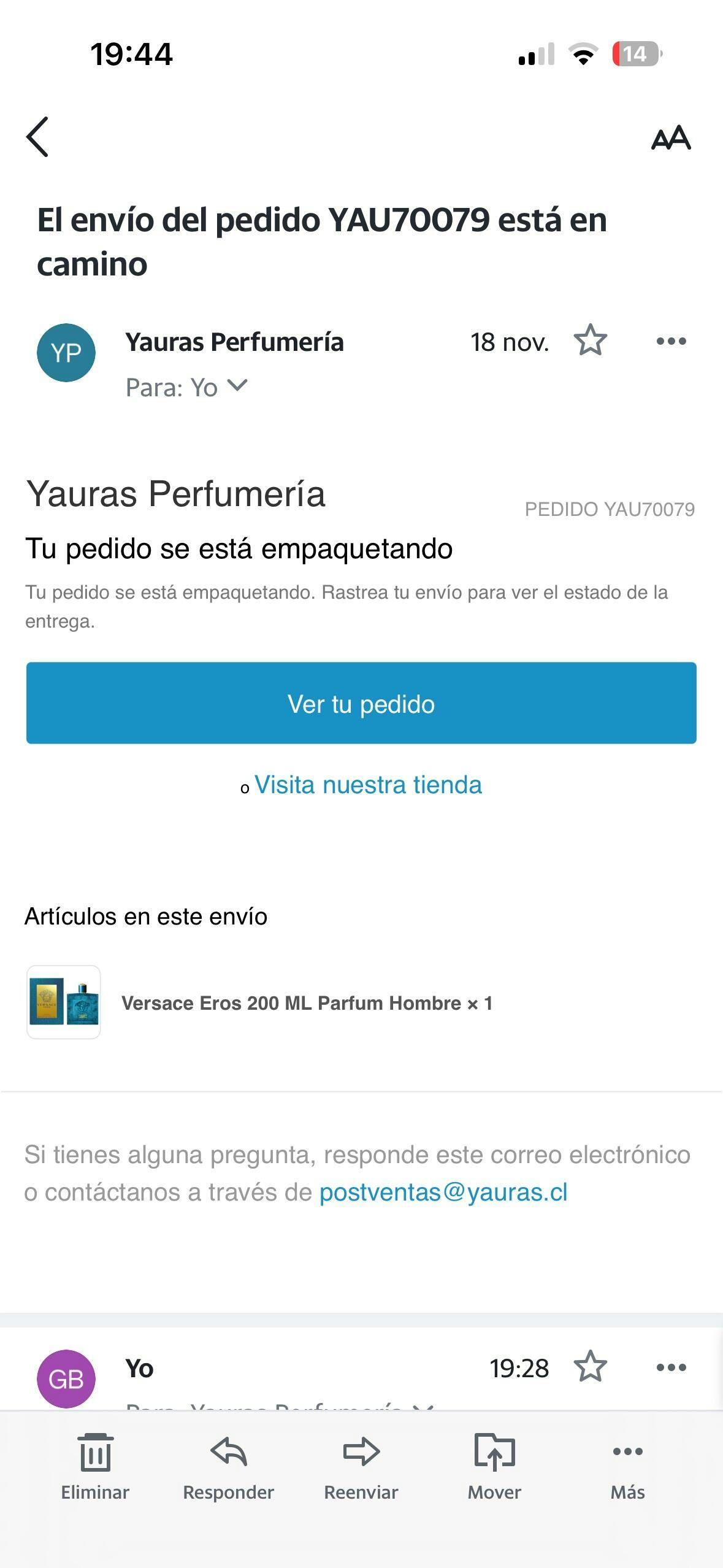This screenshot has height=1568, width=723.
Task: Star the reply sent at 19:28
Action: coord(590,1367)
